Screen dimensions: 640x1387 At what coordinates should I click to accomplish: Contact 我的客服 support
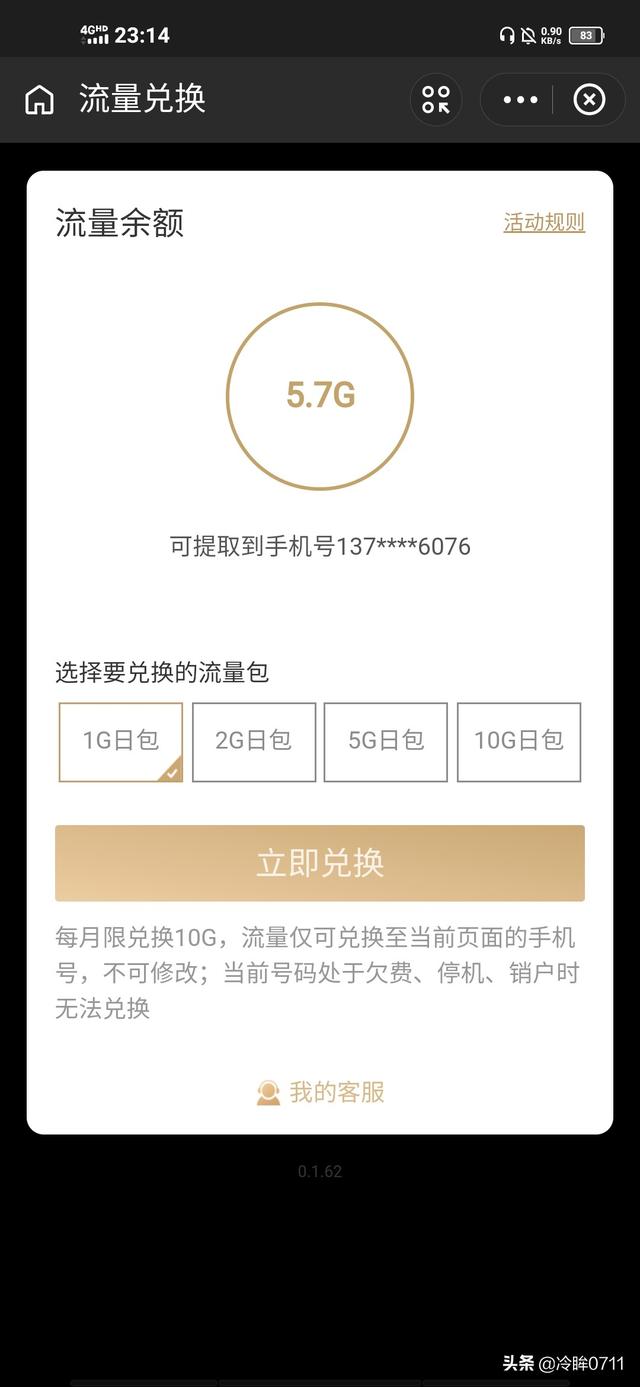[322, 1092]
